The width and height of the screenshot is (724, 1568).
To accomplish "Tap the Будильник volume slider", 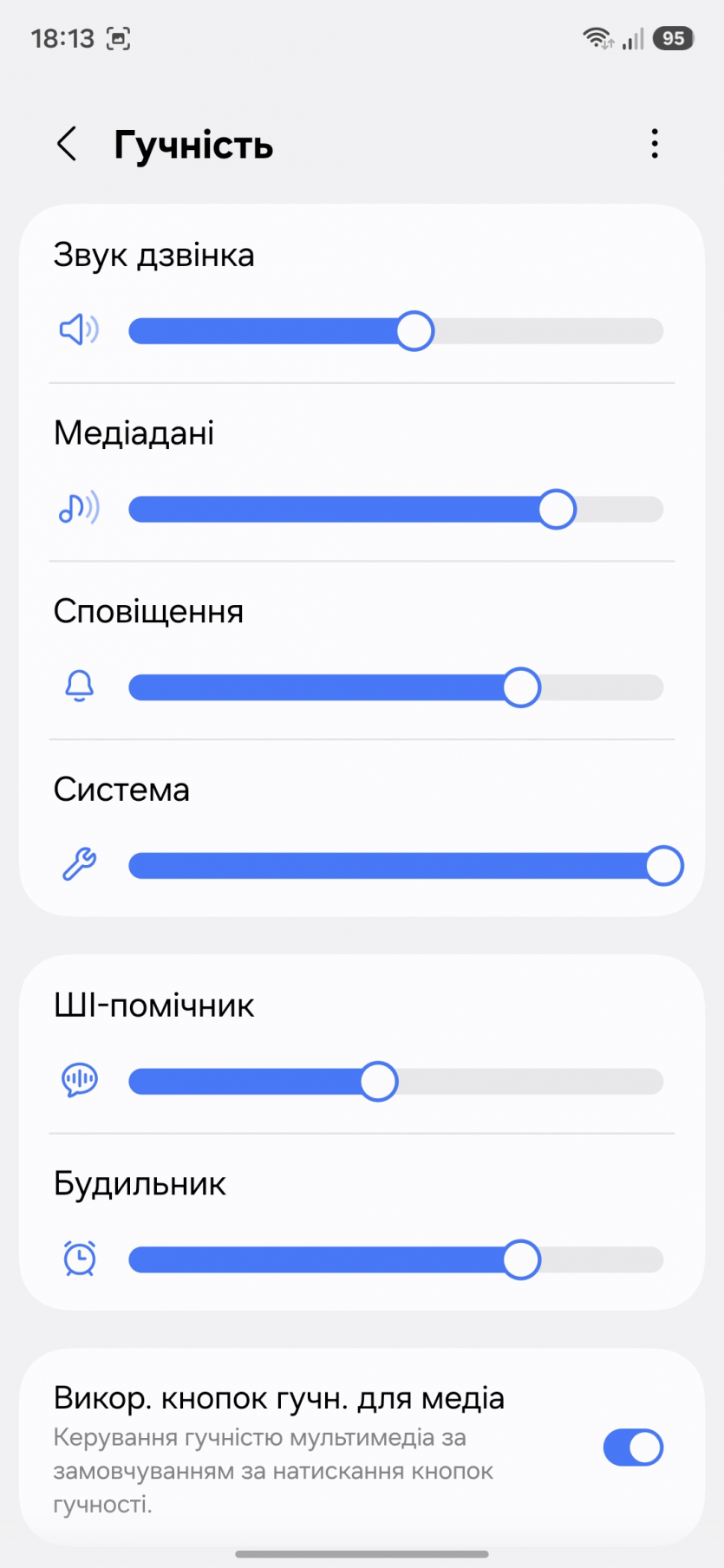I will click(x=396, y=1260).
